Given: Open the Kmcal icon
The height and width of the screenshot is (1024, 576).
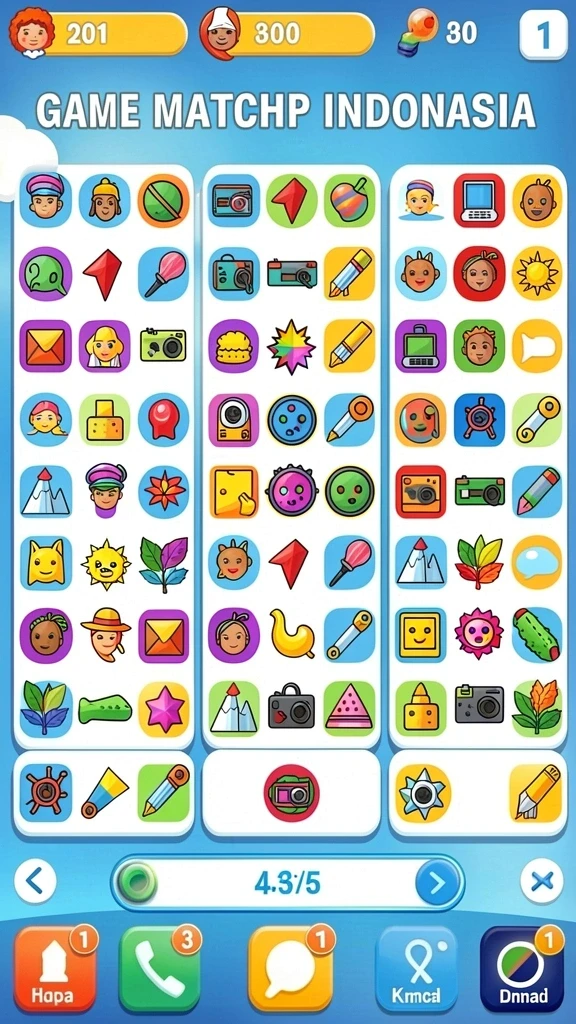Looking at the screenshot, I should (x=416, y=969).
